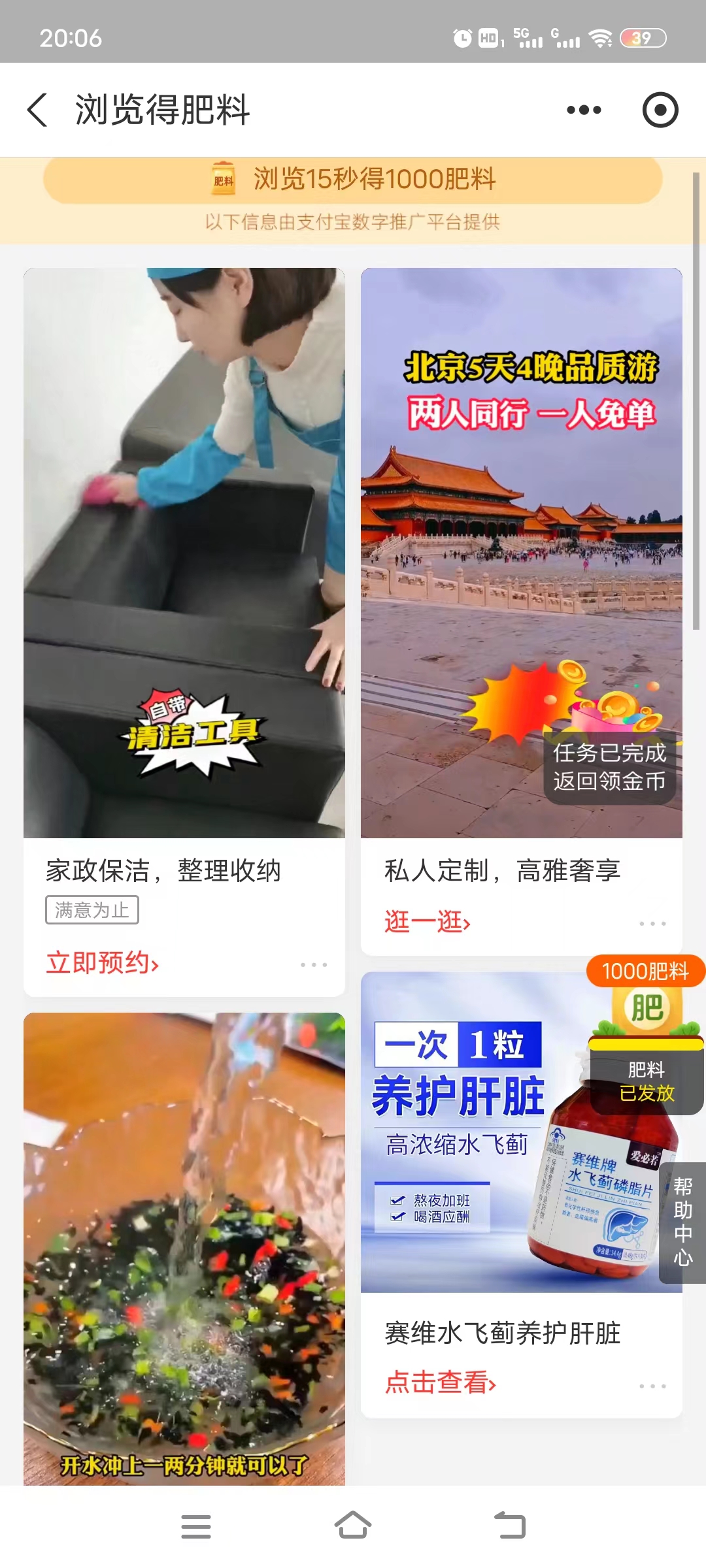Open the three-dot more options menu
The height and width of the screenshot is (1568, 706).
pos(584,110)
